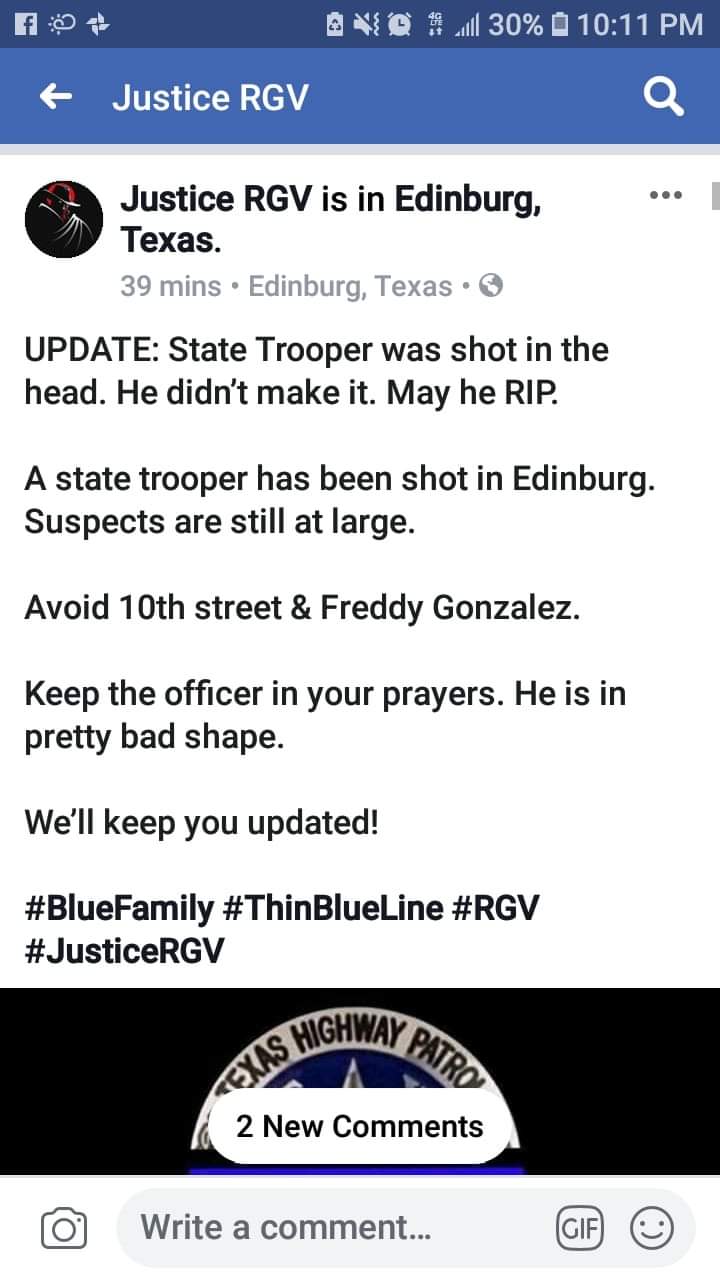Tap the #BlueFamily hashtag
This screenshot has height=1280, width=720.
(x=118, y=908)
